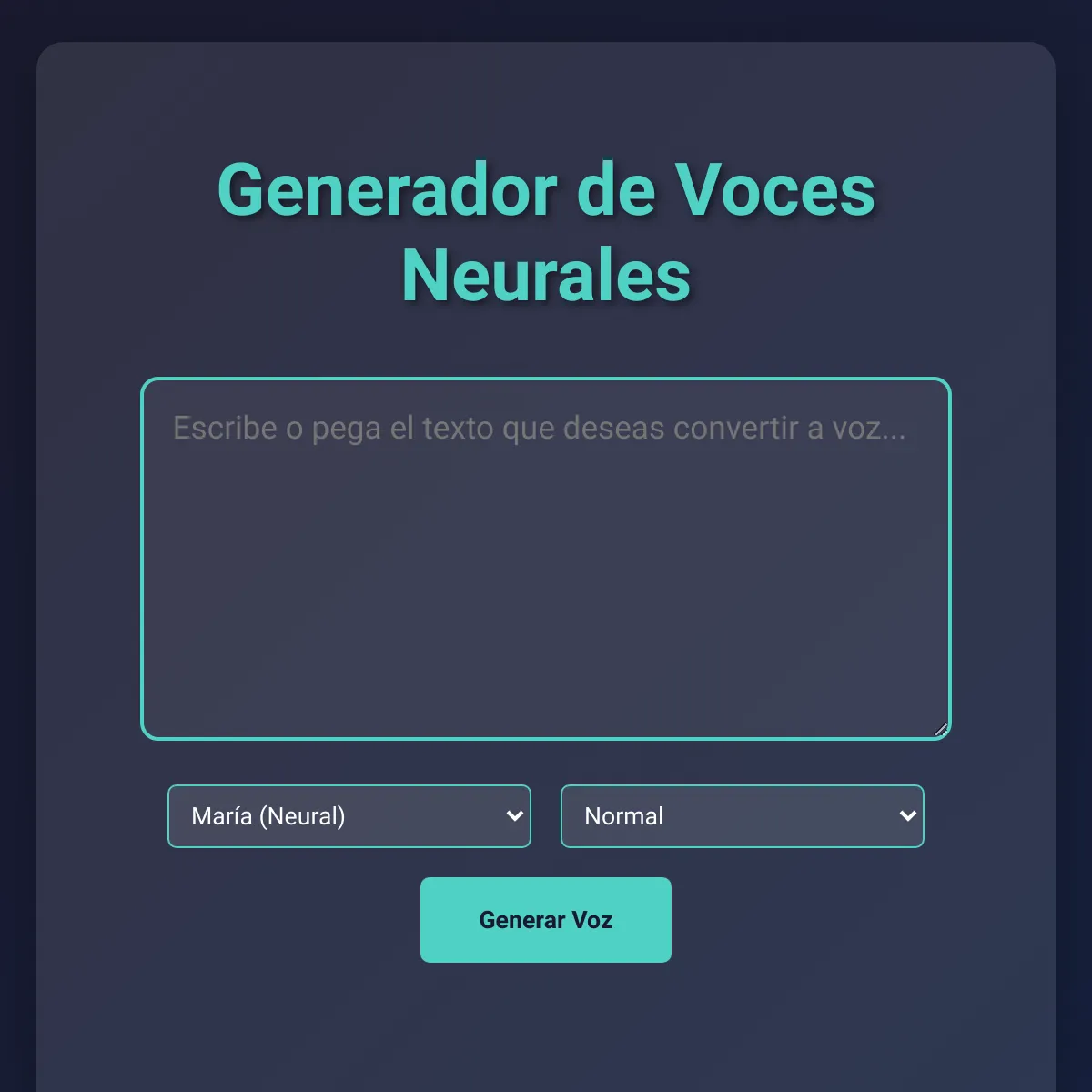Expand the Normal speed dropdown
This screenshot has width=1092, height=1092.
[x=743, y=816]
